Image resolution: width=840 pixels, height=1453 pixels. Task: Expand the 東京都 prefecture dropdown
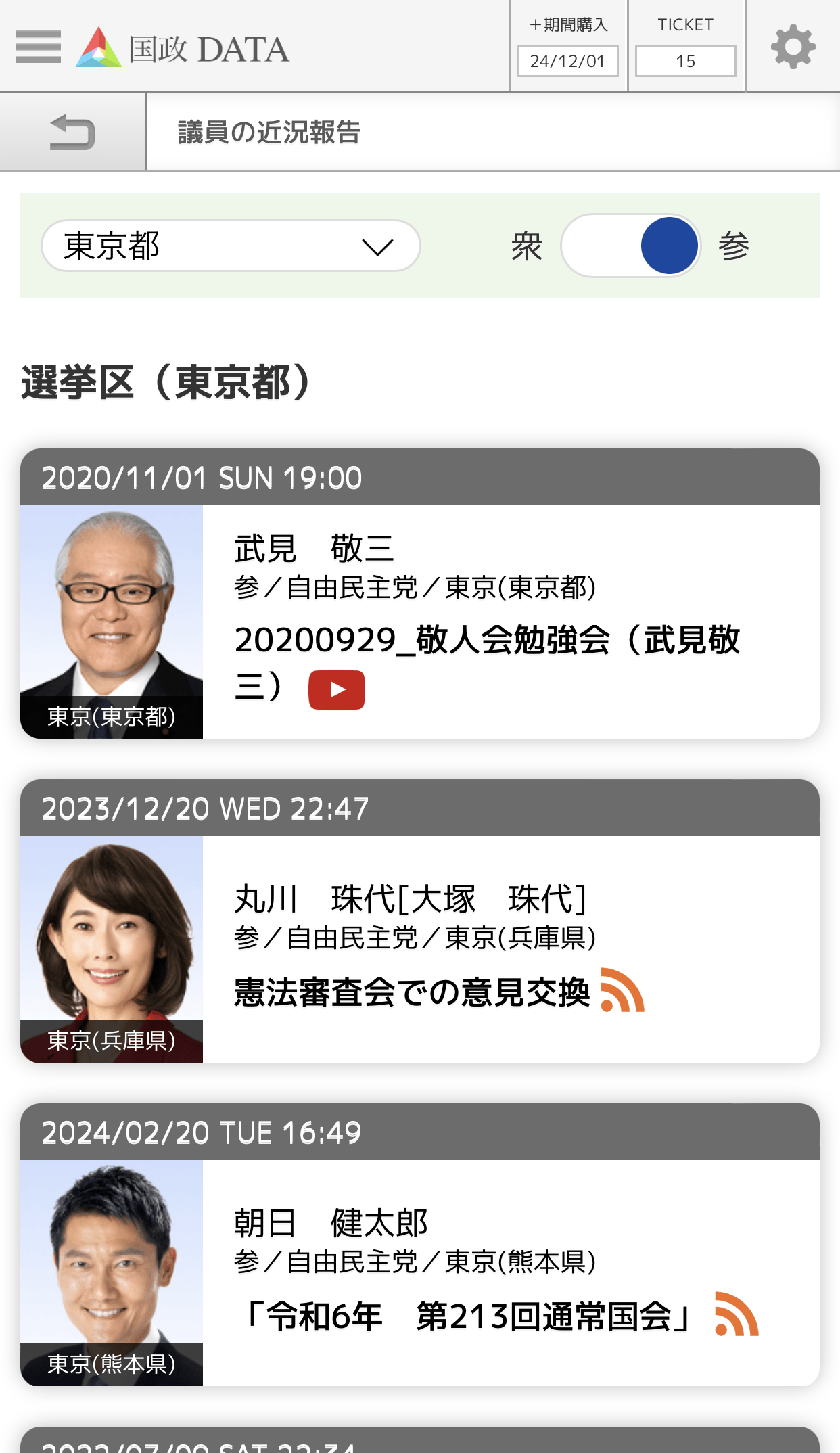pyautogui.click(x=231, y=246)
